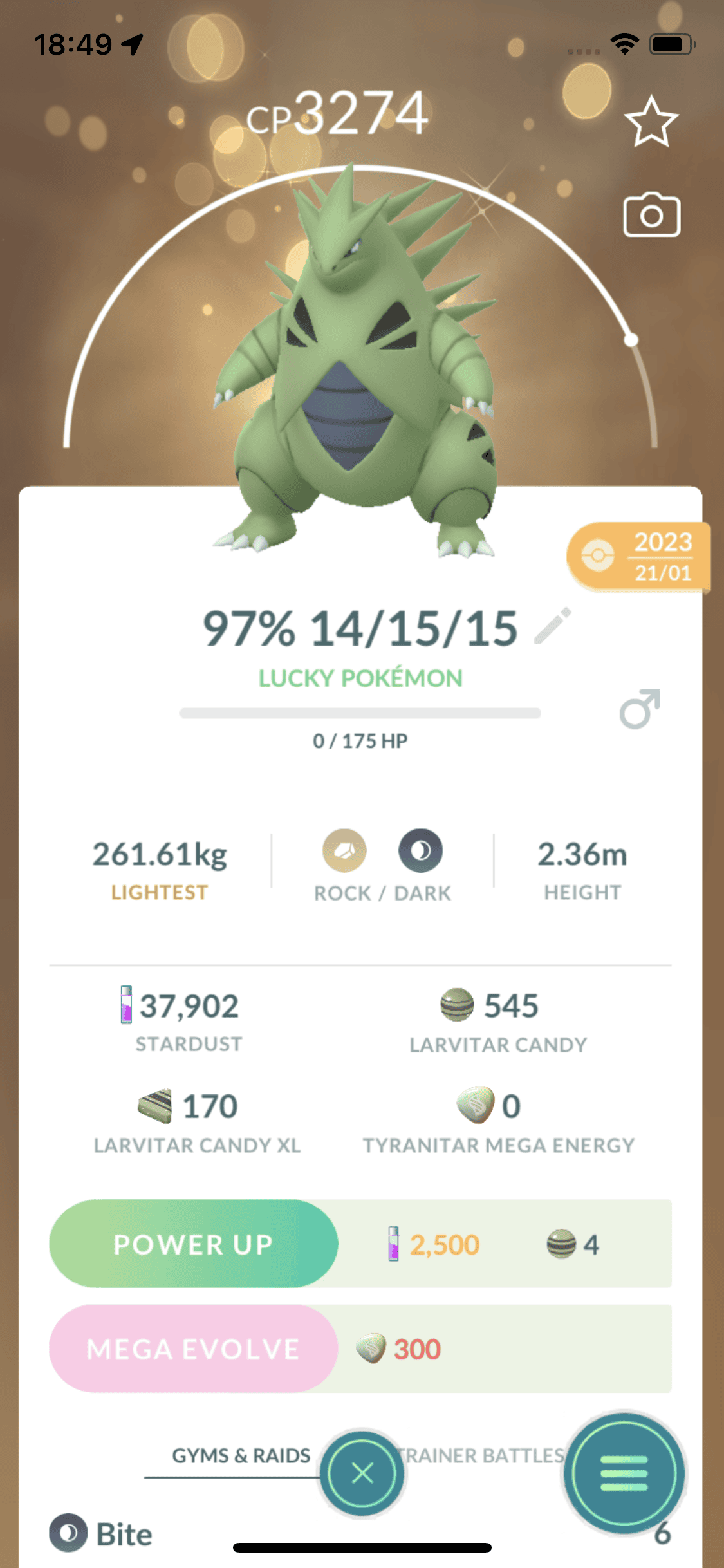
Task: Tap the Mega Evolve button
Action: pos(194,1349)
